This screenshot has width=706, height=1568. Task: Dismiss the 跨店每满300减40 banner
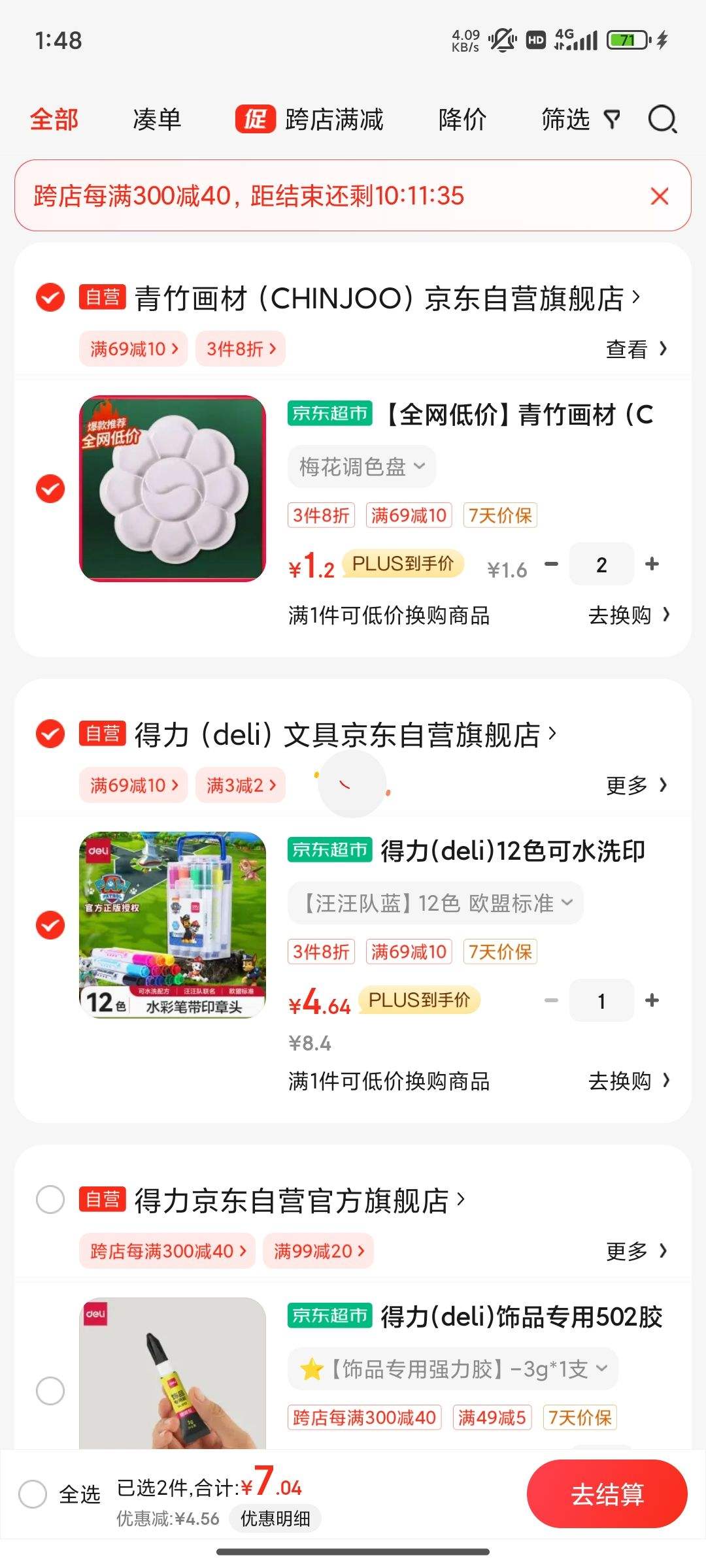click(x=660, y=196)
